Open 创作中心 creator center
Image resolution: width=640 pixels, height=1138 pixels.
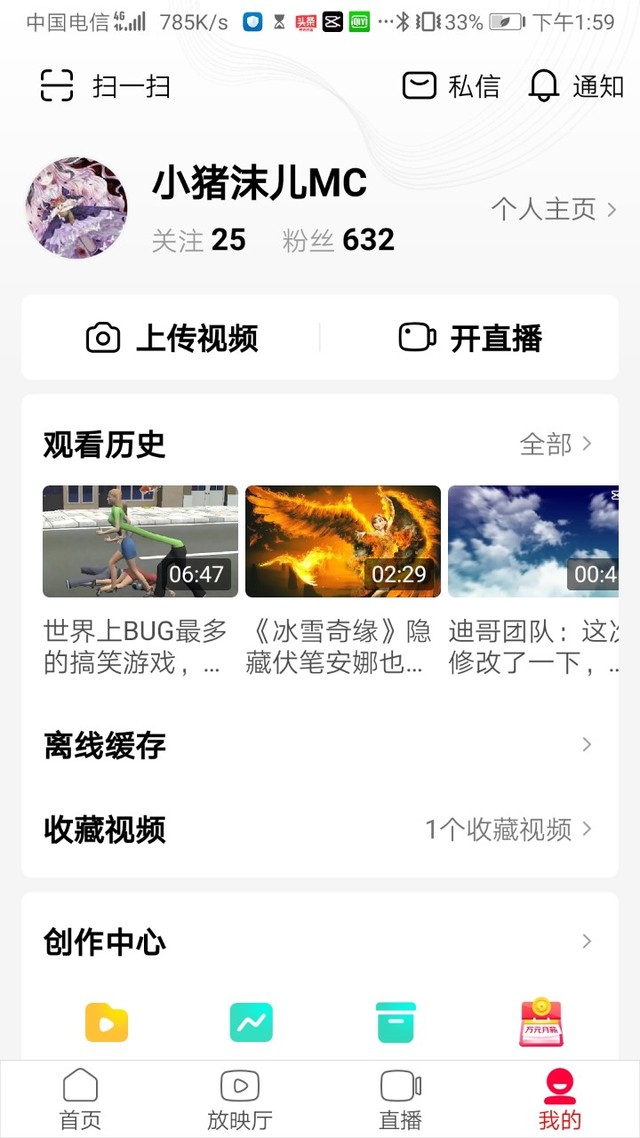(x=319, y=941)
